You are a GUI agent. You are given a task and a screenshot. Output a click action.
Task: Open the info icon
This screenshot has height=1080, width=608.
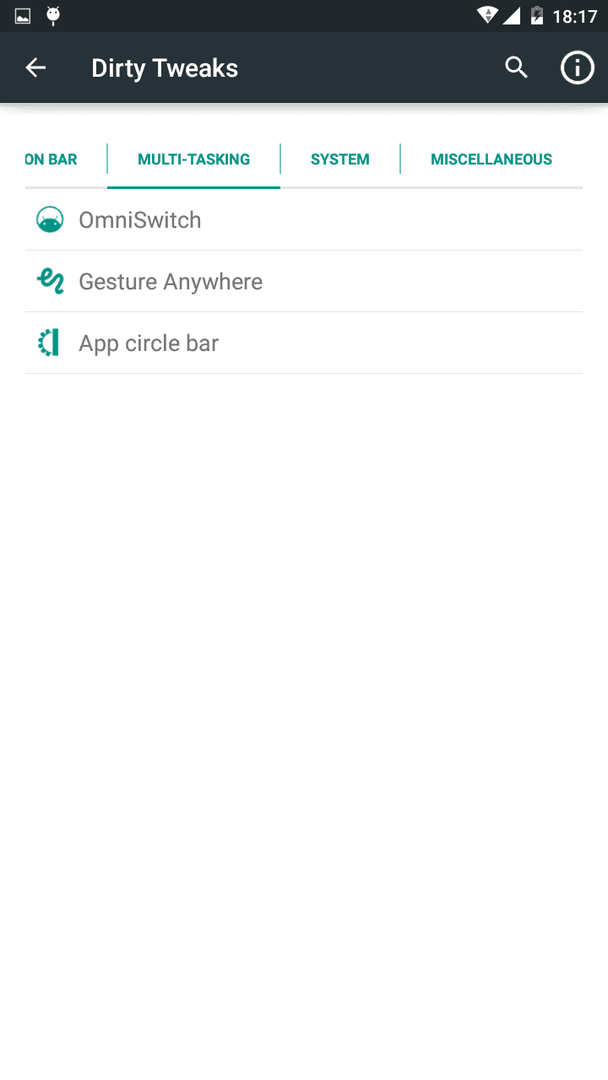[x=577, y=68]
